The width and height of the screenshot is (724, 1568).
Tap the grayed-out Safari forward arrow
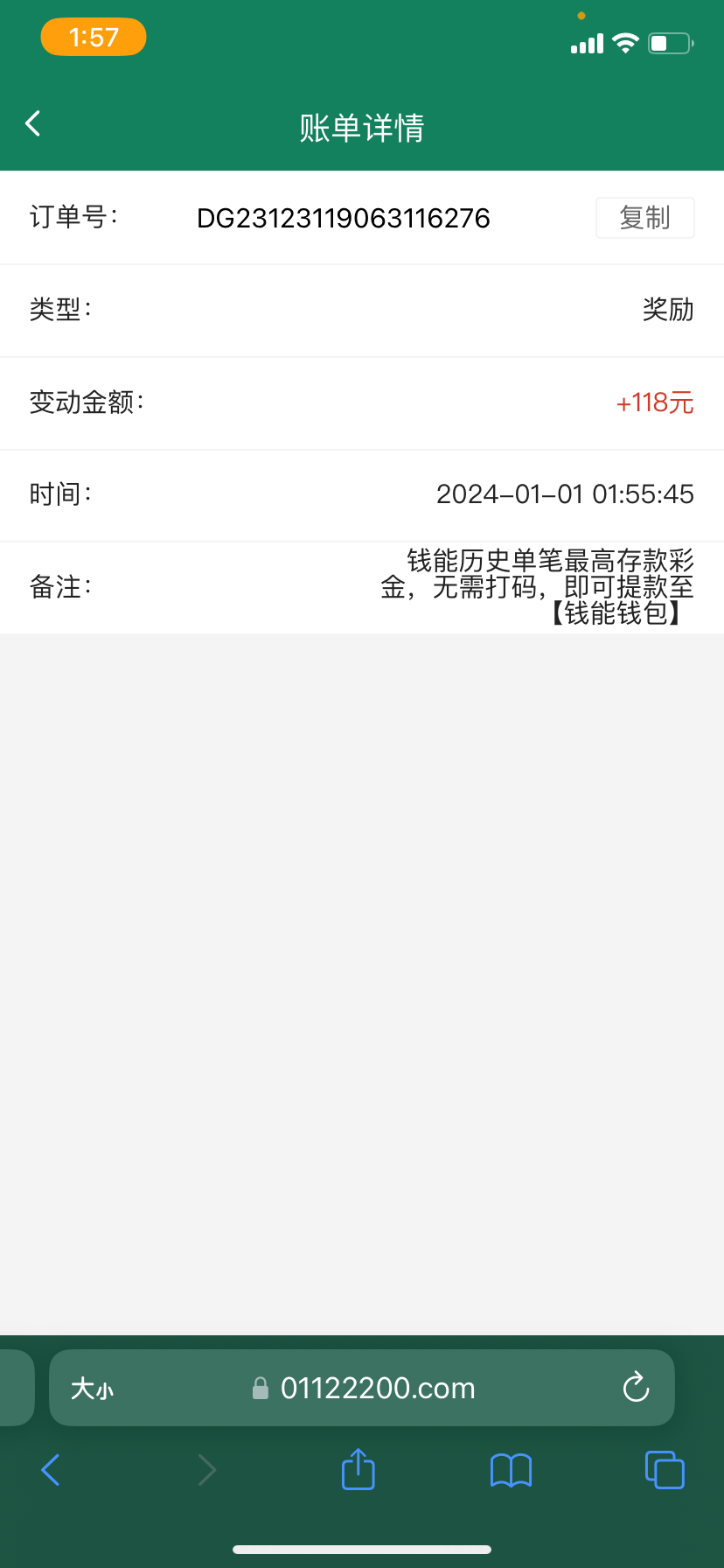pyautogui.click(x=206, y=1470)
